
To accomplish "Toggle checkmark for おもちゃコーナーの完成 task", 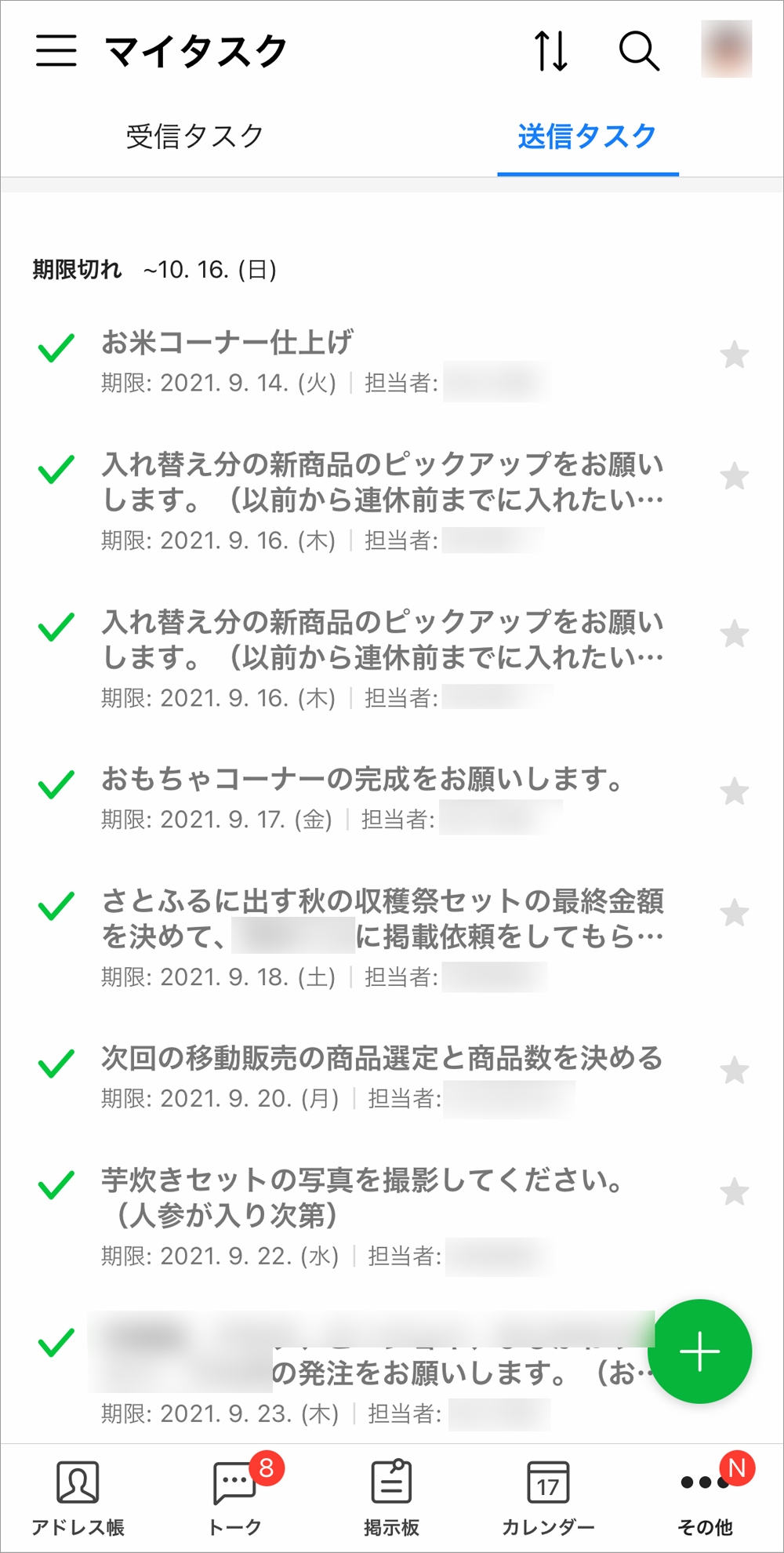I will (56, 784).
